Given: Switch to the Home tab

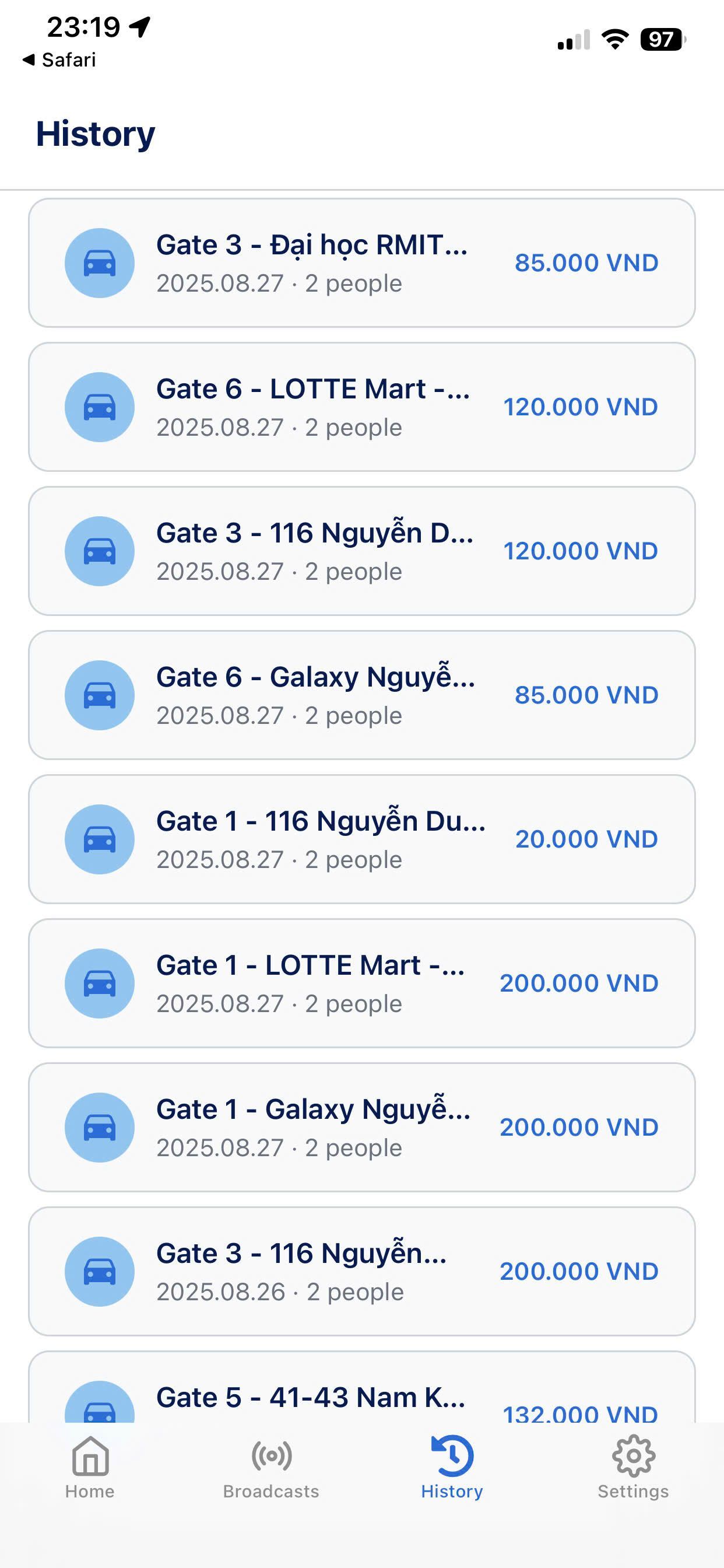Looking at the screenshot, I should 90,1467.
